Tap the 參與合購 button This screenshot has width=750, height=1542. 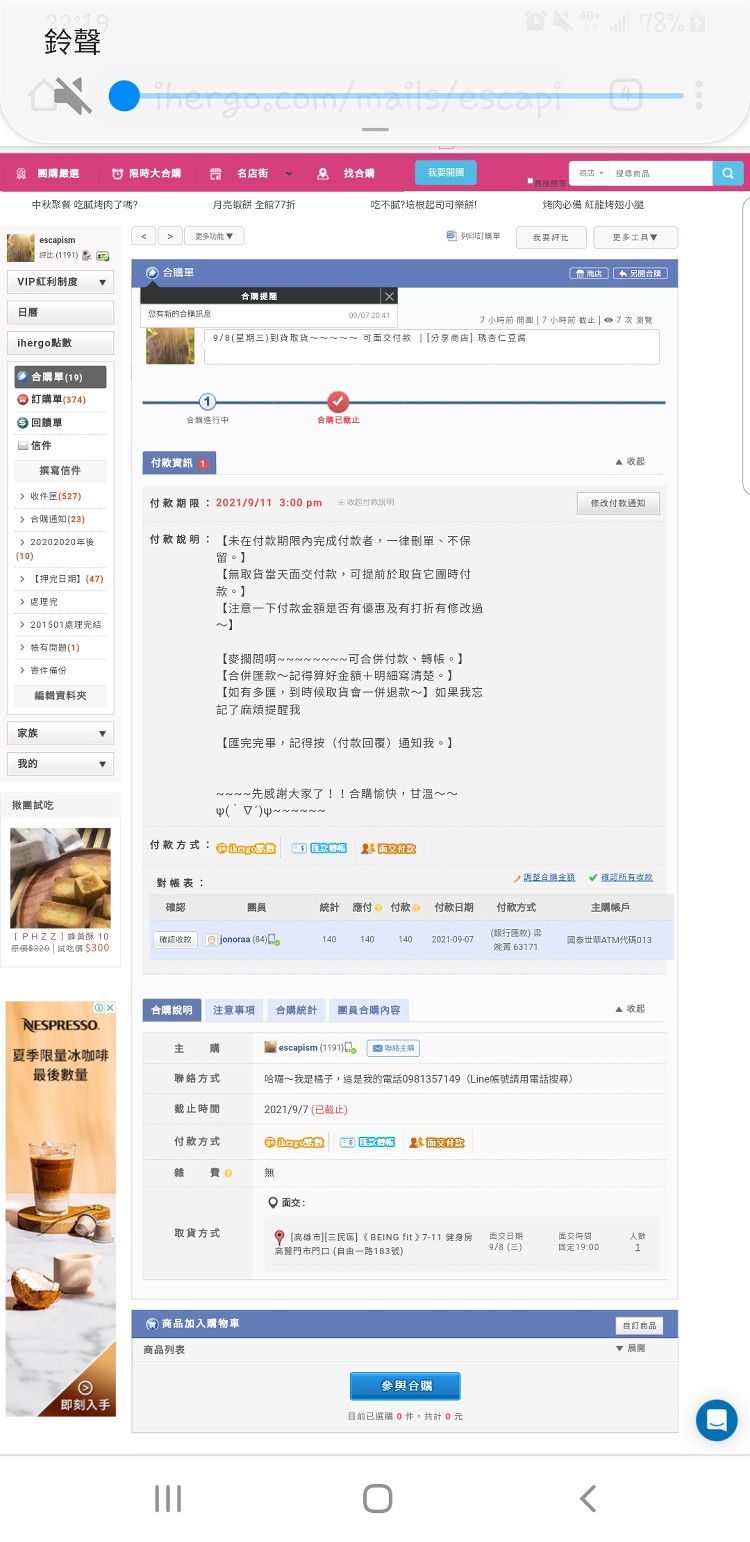tap(405, 1386)
